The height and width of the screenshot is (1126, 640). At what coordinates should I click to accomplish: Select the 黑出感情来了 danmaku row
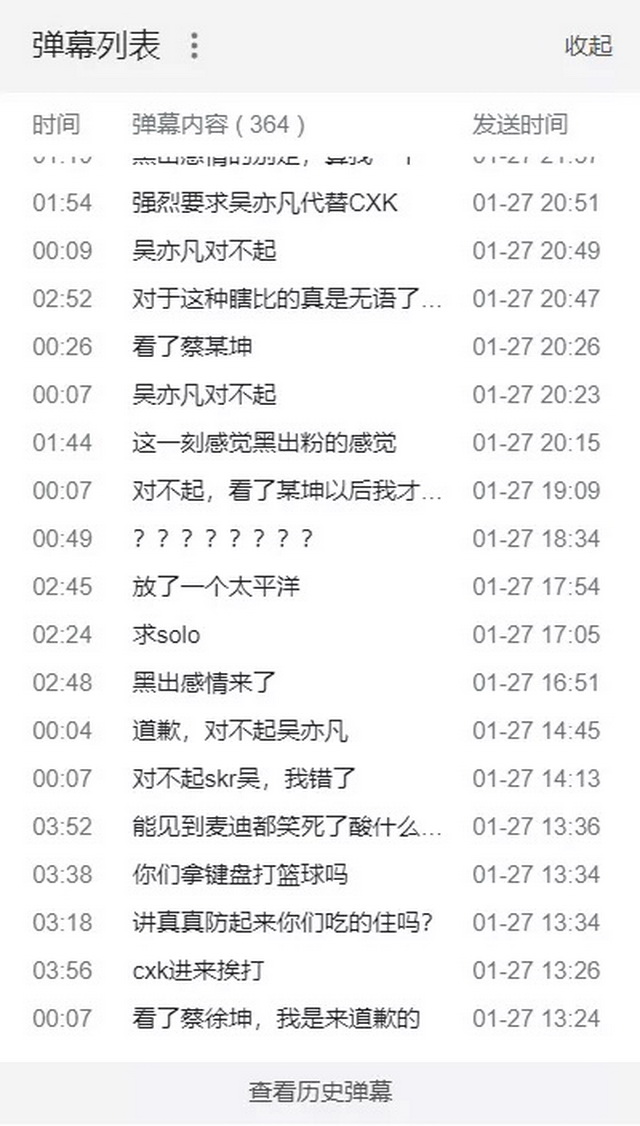pos(320,682)
